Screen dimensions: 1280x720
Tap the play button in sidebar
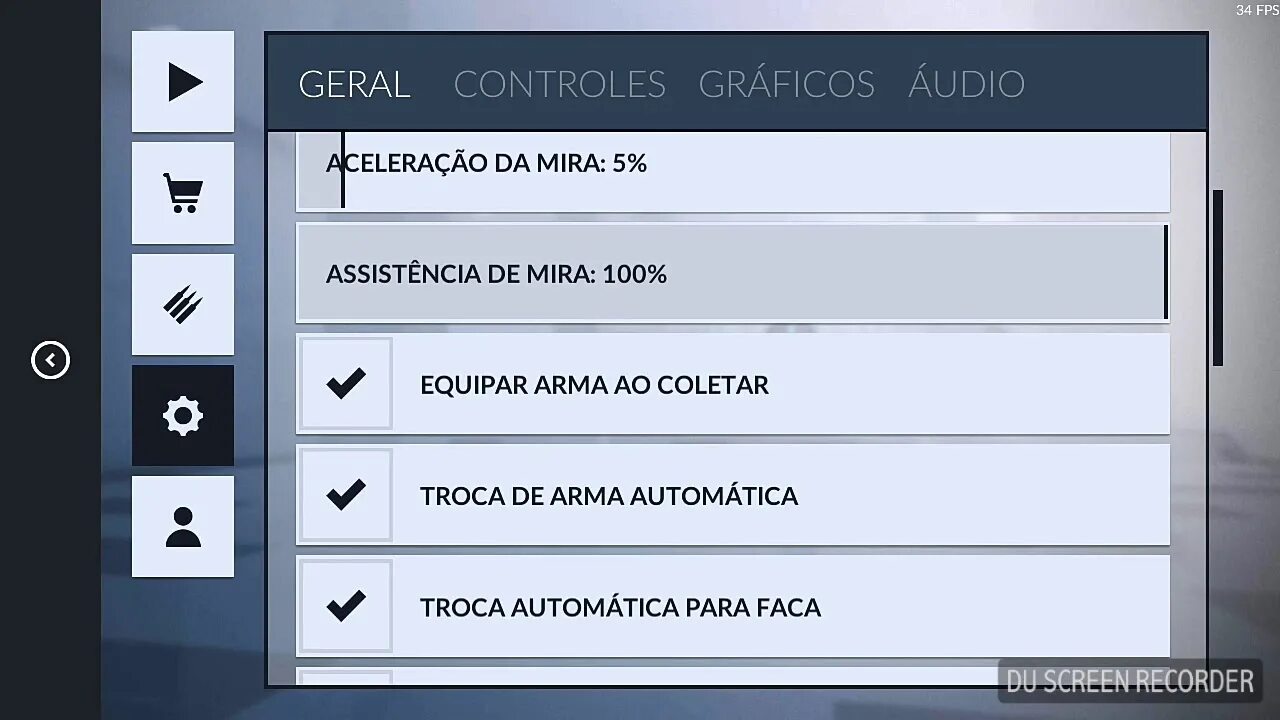click(183, 81)
